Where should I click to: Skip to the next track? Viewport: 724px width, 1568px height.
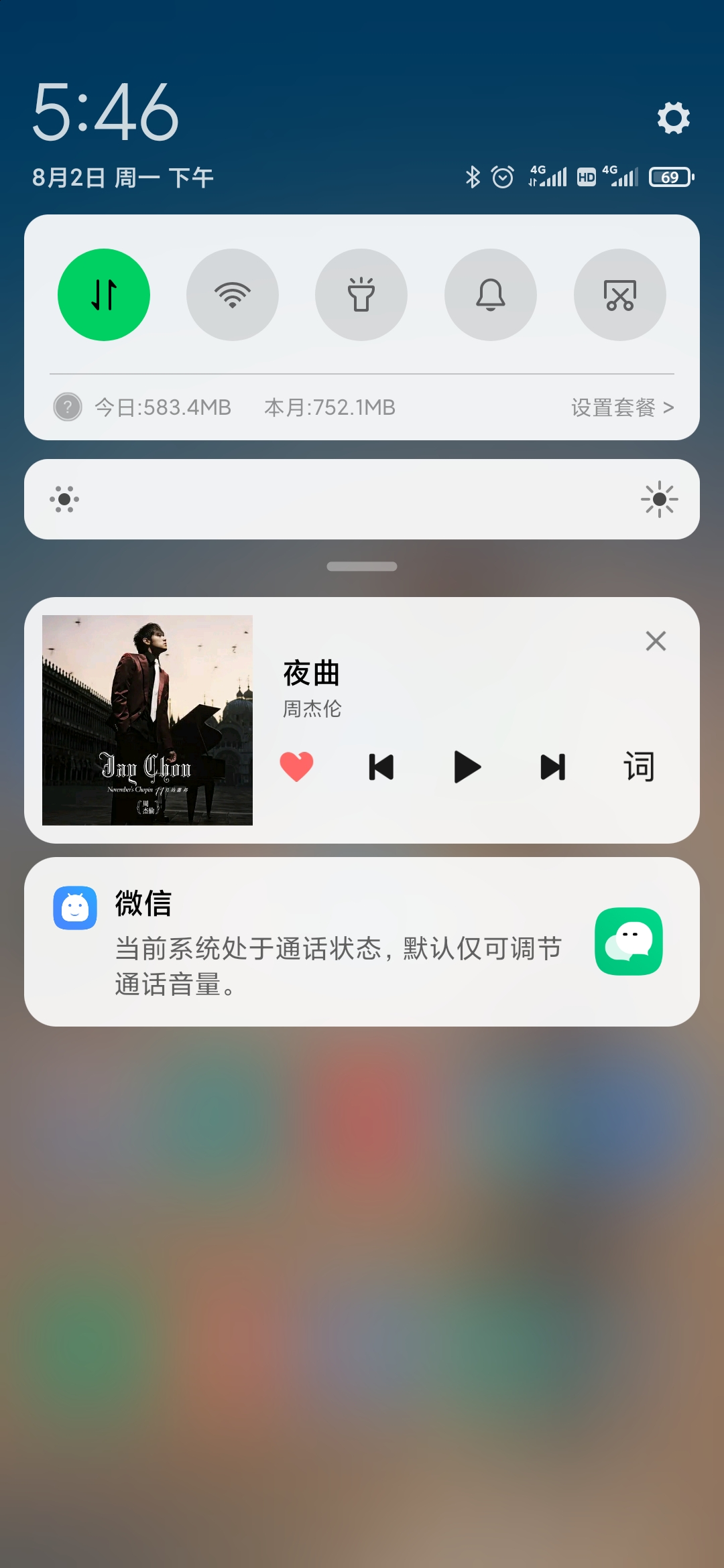pyautogui.click(x=553, y=767)
